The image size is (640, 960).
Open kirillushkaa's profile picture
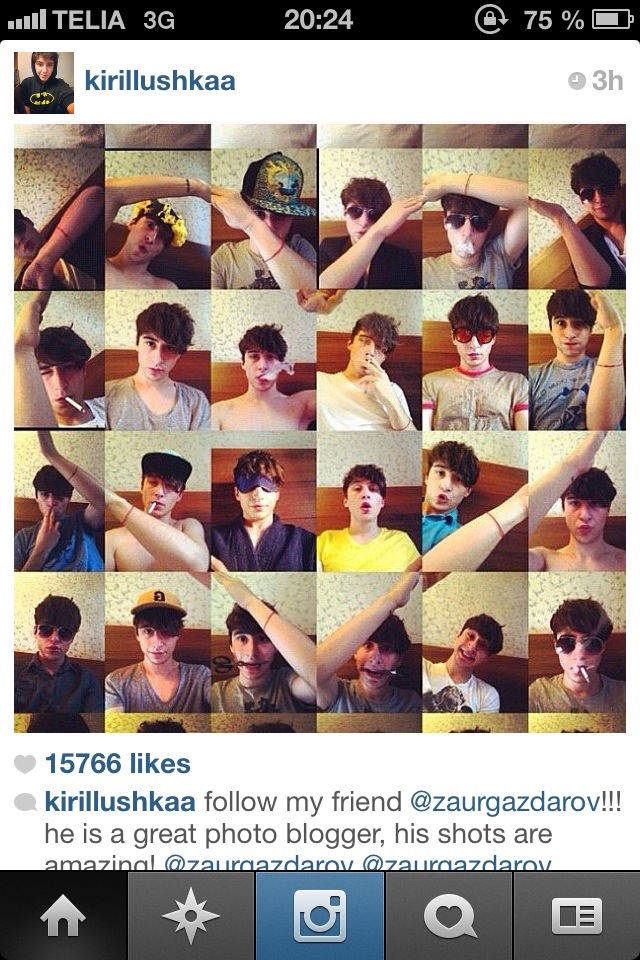(44, 82)
